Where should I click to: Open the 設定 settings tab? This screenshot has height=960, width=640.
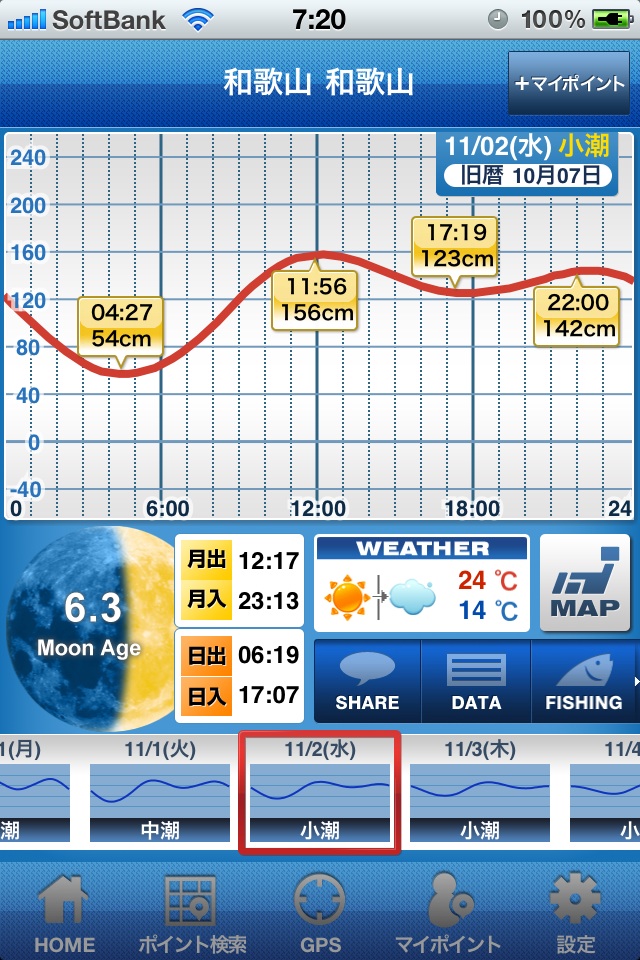[575, 912]
